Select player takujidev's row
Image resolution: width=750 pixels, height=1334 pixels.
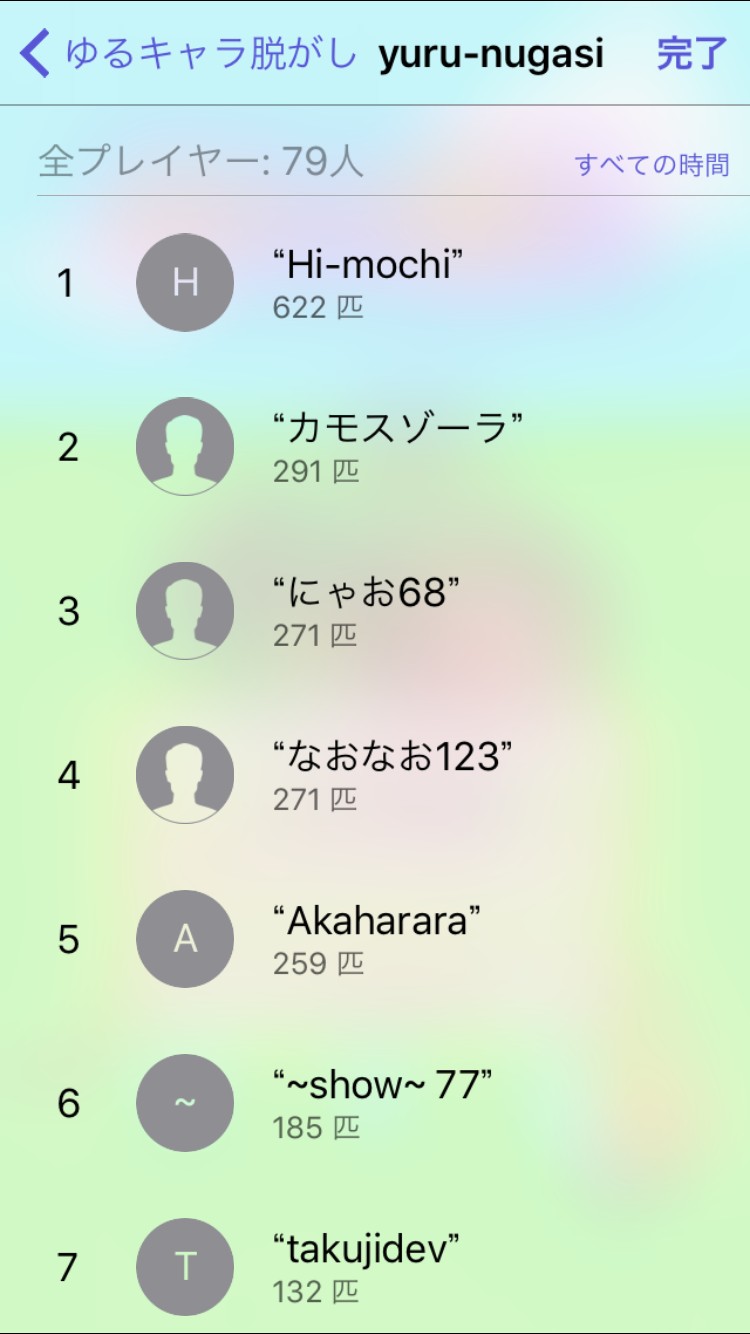click(366, 1267)
